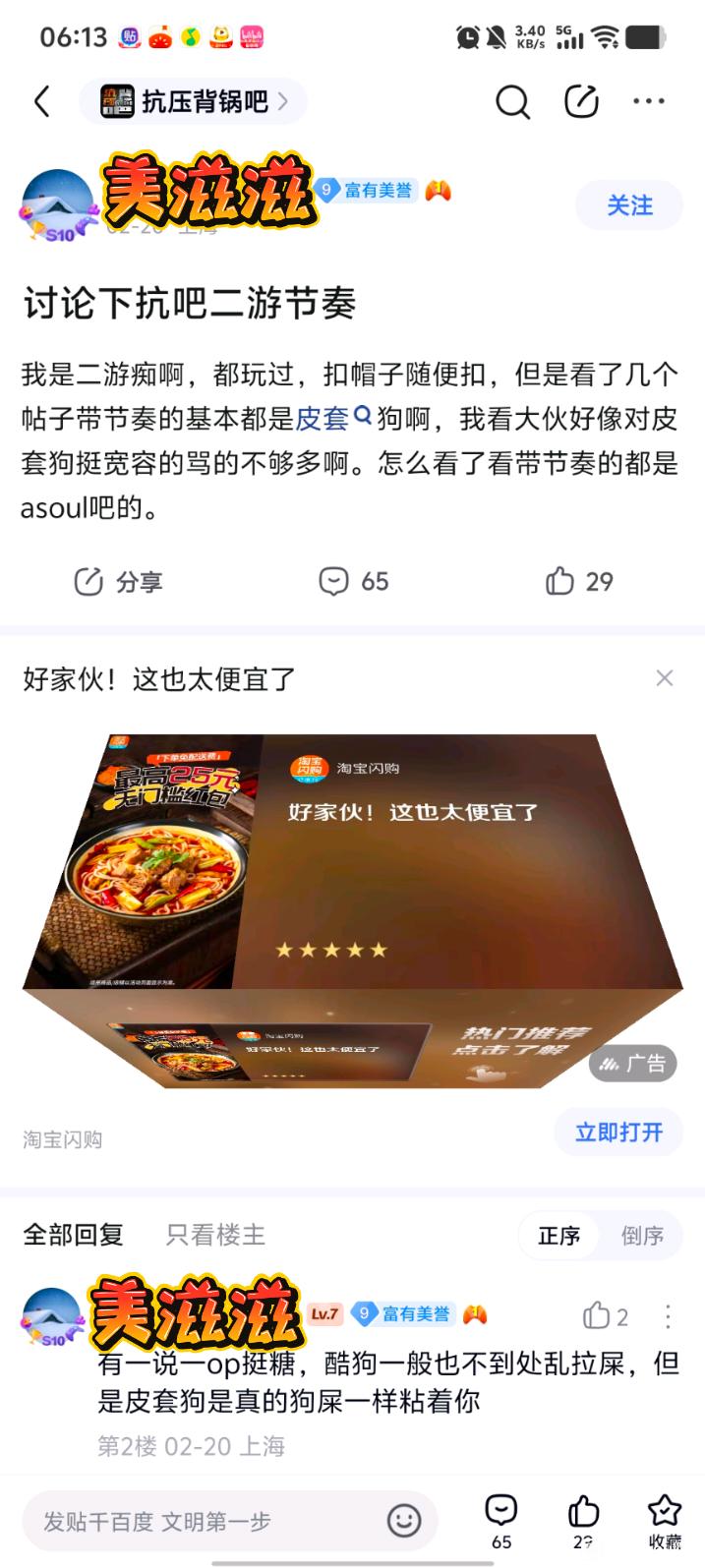The image size is (705, 1568).
Task: Open the 65 comments under the post
Action: click(x=354, y=581)
